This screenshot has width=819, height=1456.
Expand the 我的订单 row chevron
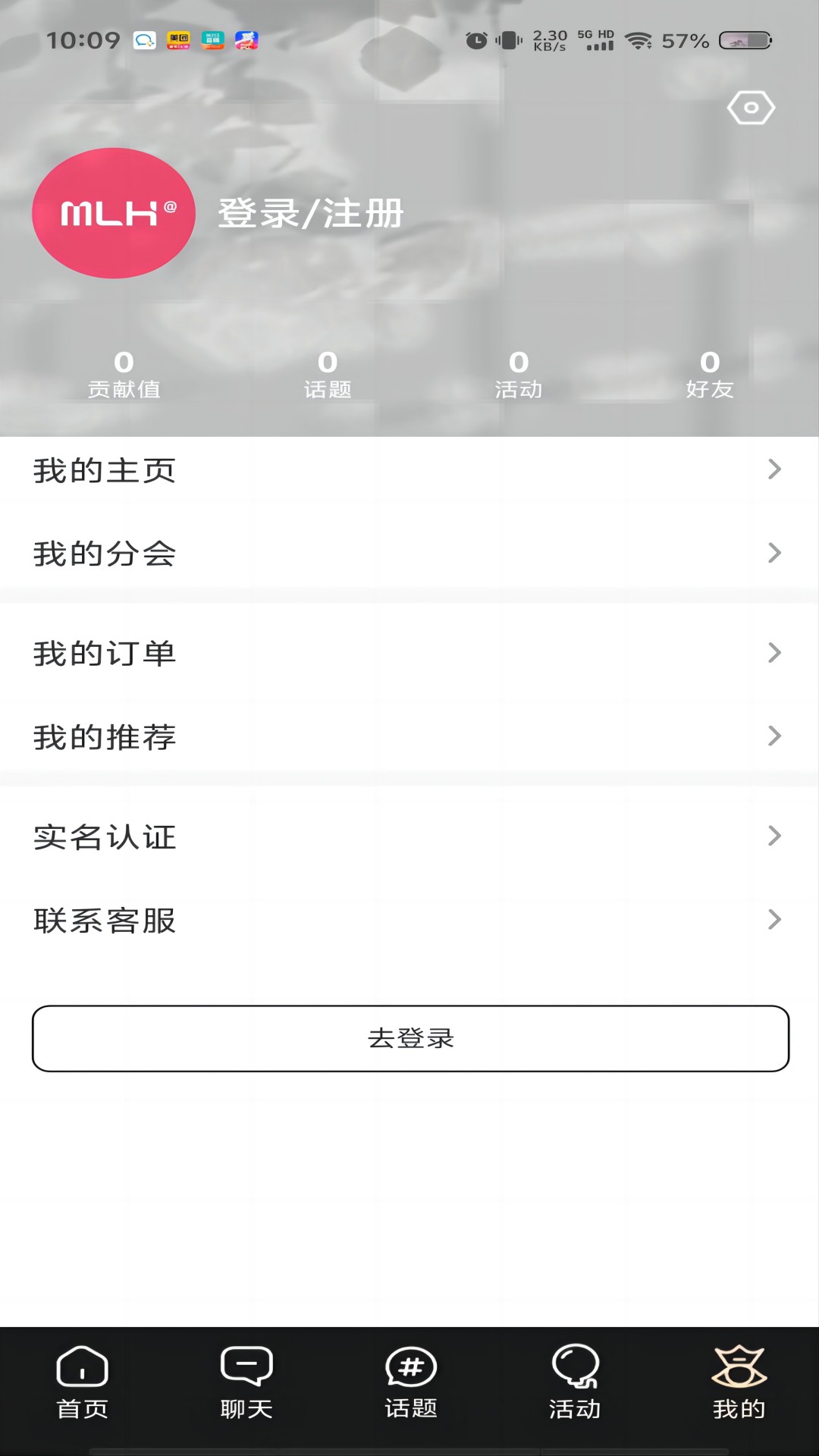pos(774,652)
